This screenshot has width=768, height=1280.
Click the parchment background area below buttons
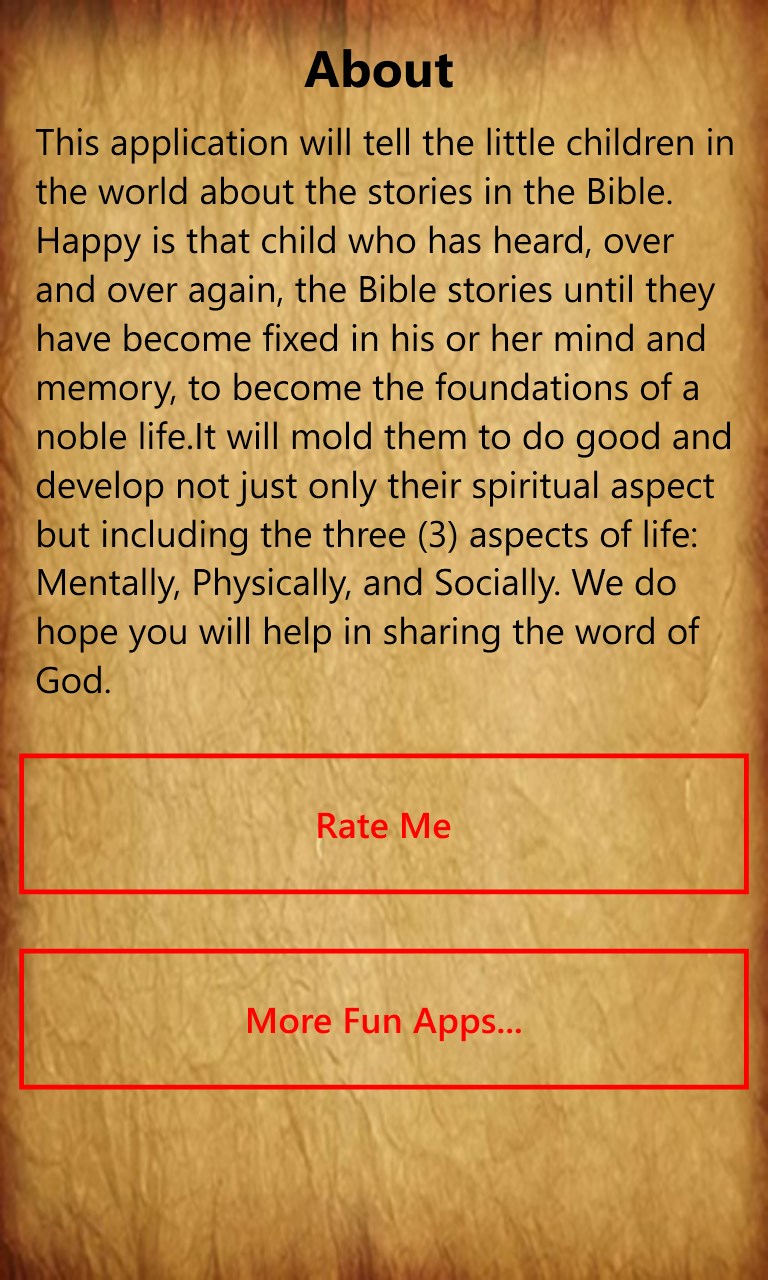tap(383, 1180)
